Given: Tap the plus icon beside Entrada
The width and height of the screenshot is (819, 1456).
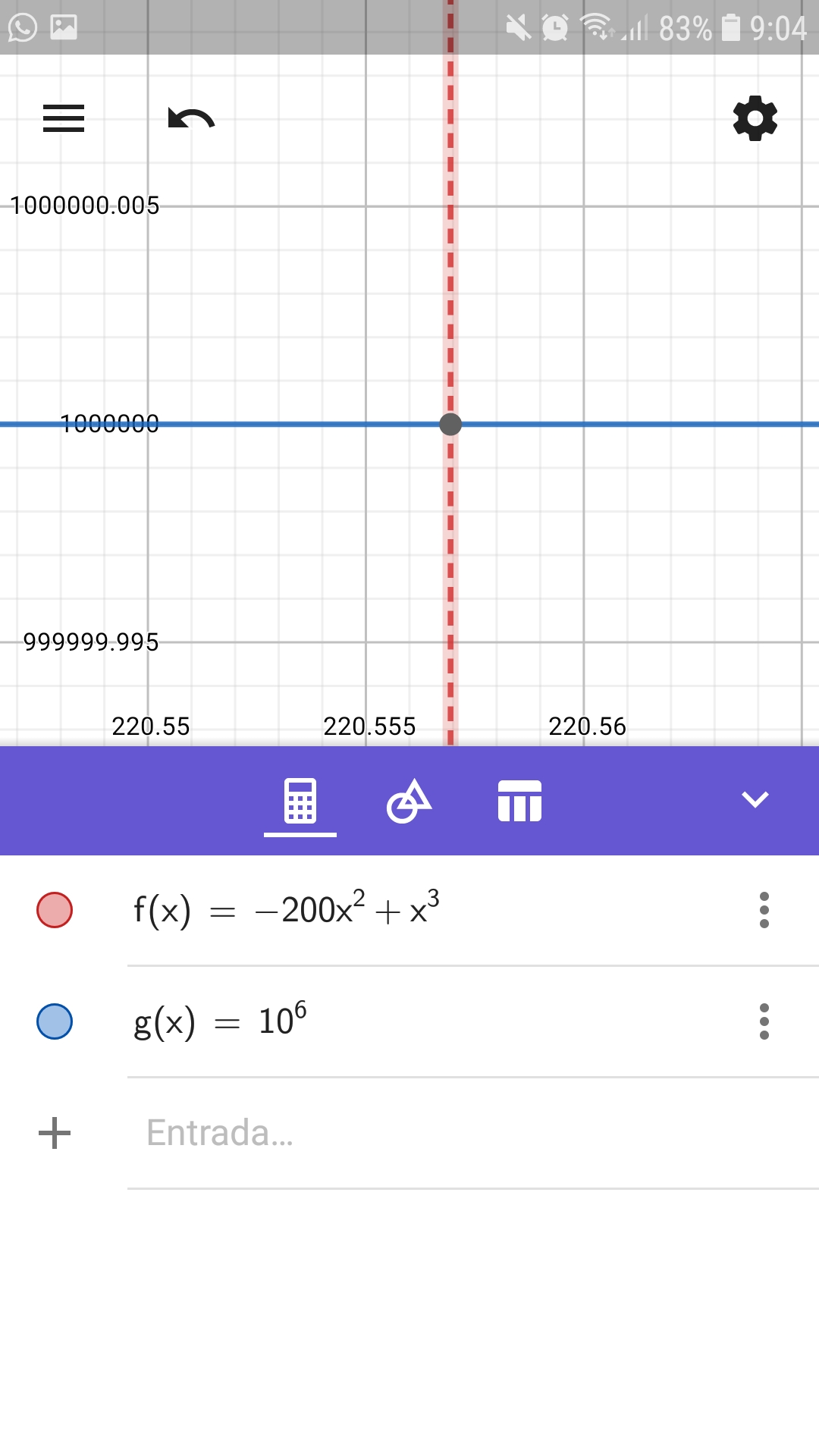Looking at the screenshot, I should point(55,1133).
